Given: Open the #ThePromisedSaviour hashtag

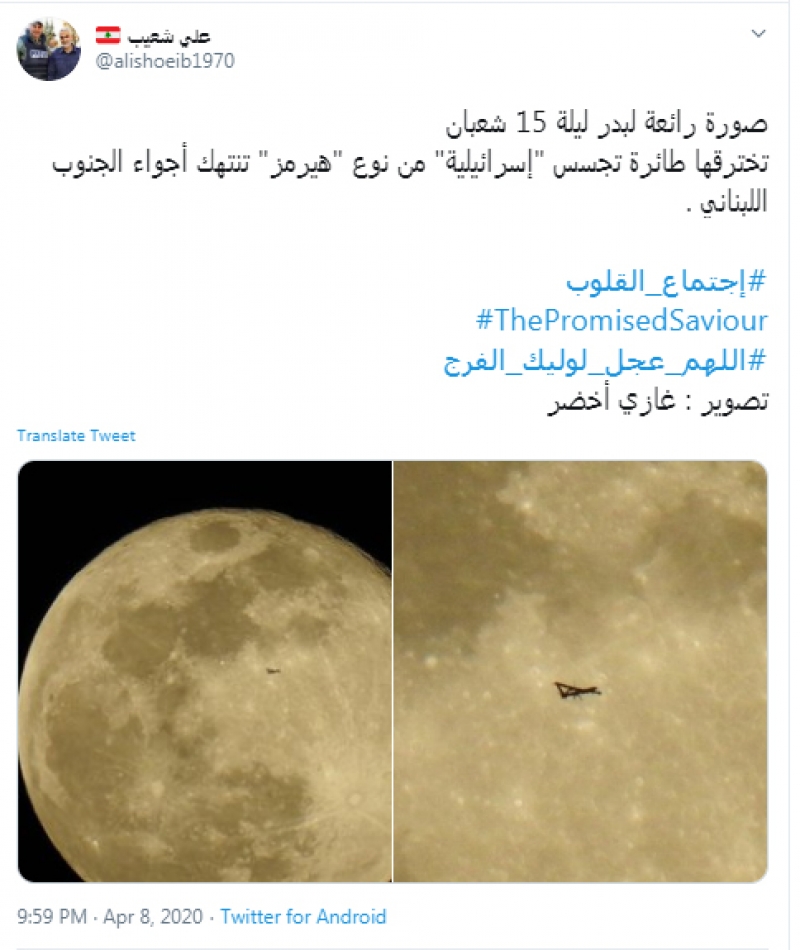Looking at the screenshot, I should [622, 321].
